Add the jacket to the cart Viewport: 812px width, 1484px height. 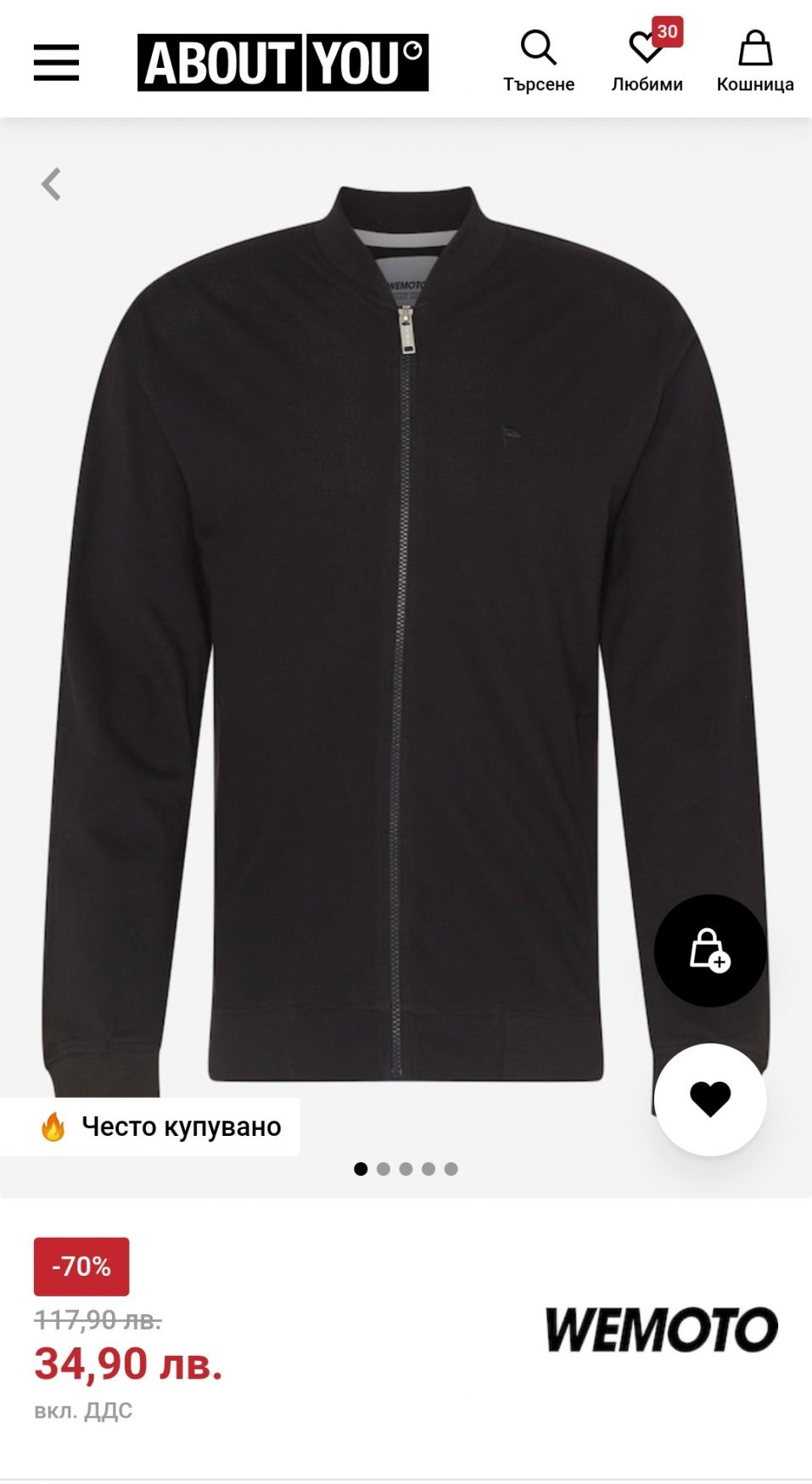(x=709, y=951)
